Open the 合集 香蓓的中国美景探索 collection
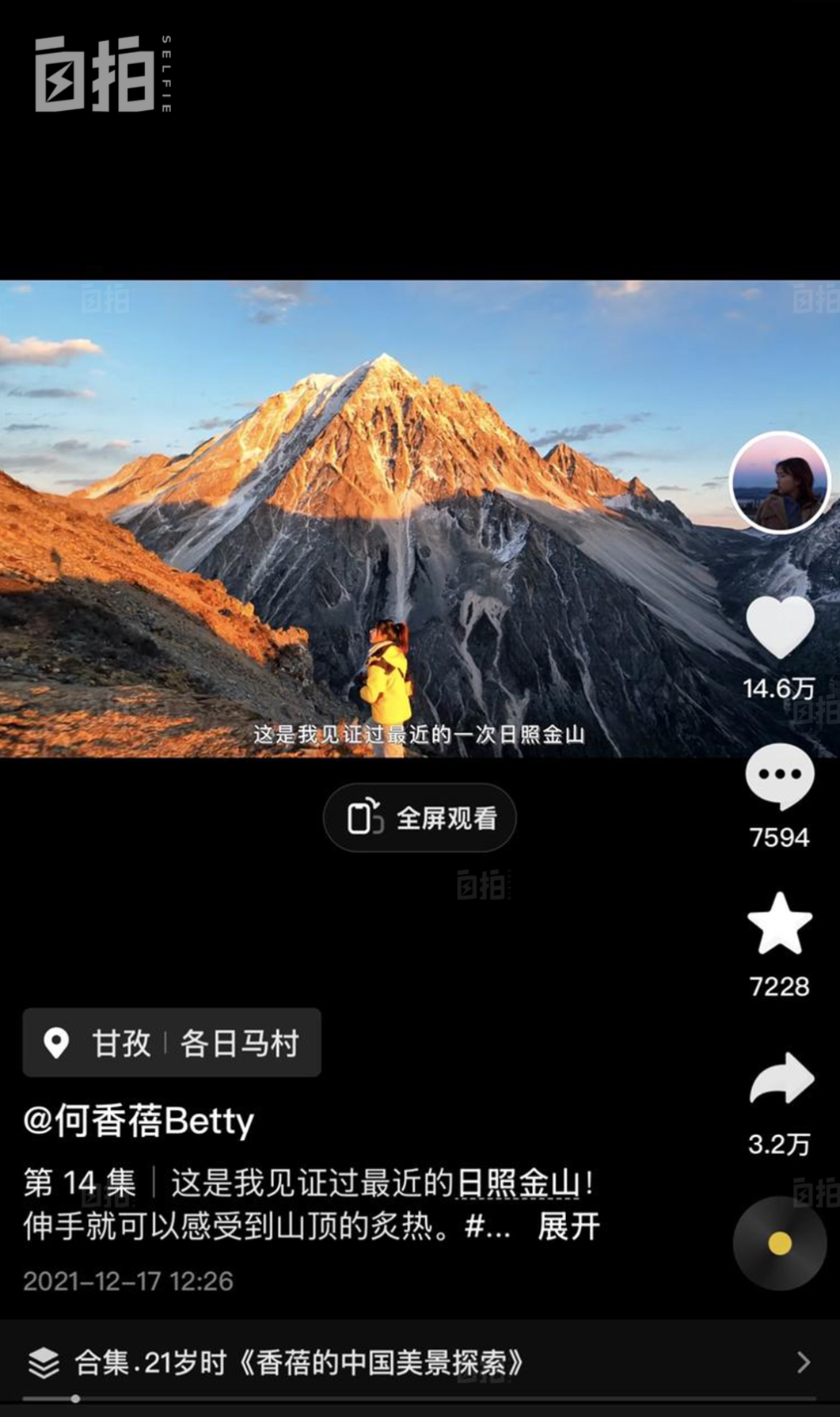The width and height of the screenshot is (840, 1417). (x=420, y=1362)
